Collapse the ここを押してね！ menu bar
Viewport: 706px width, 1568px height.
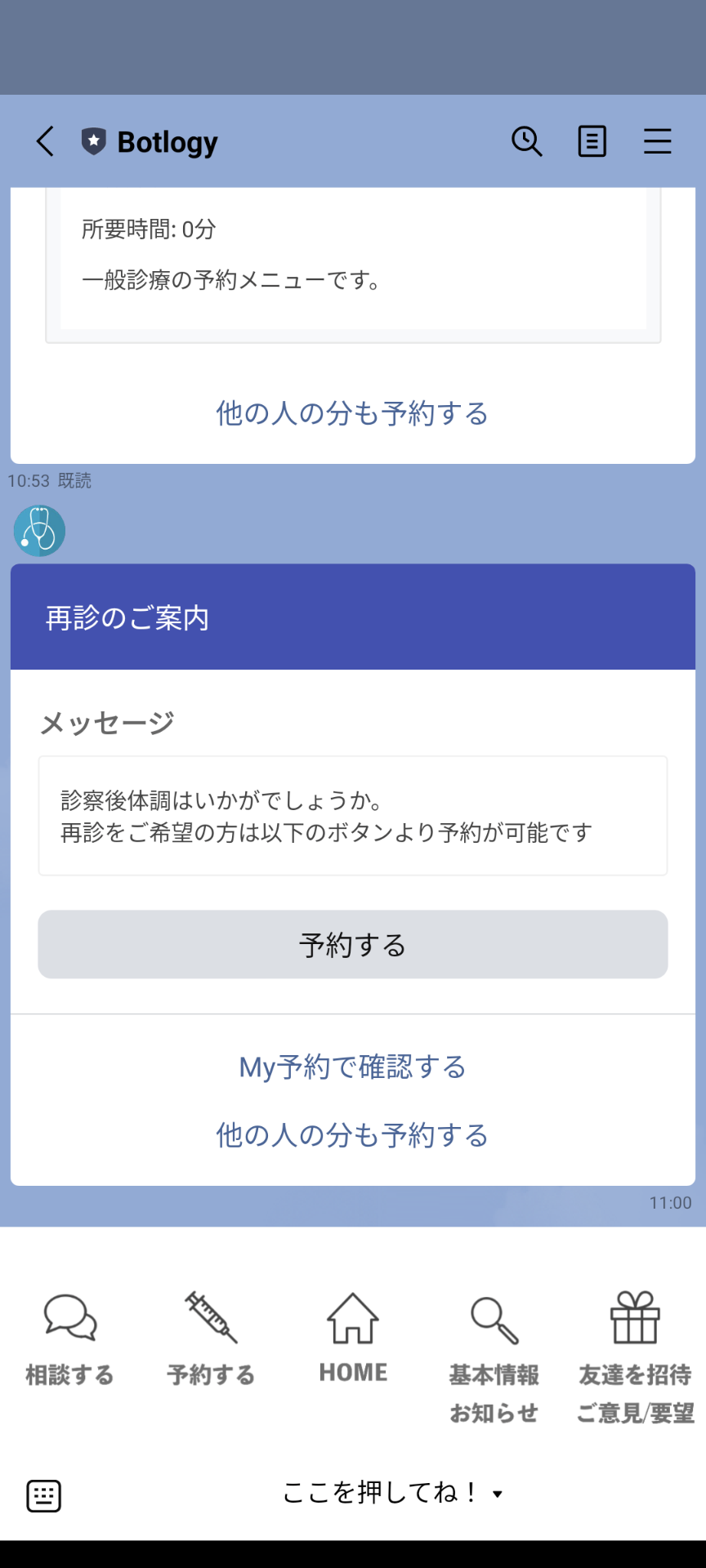point(392,1494)
